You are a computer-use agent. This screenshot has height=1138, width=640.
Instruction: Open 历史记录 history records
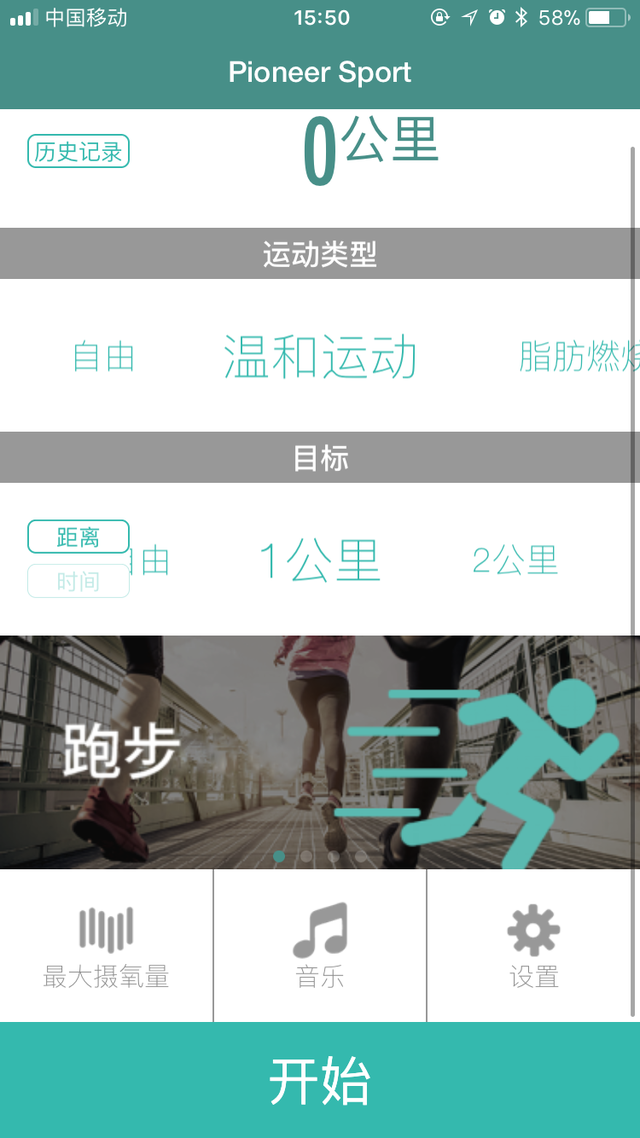tap(78, 152)
